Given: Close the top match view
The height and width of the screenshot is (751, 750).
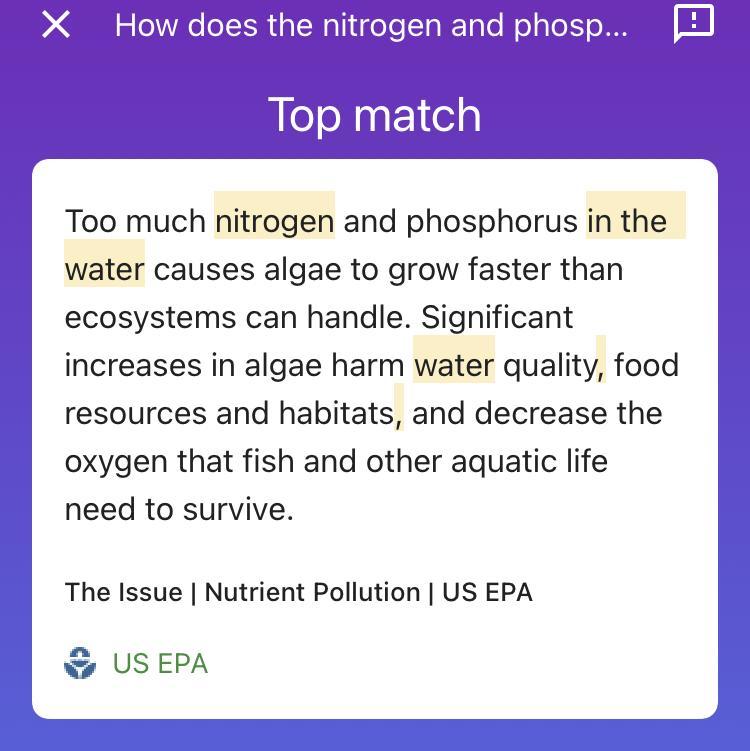Looking at the screenshot, I should click(x=56, y=25).
